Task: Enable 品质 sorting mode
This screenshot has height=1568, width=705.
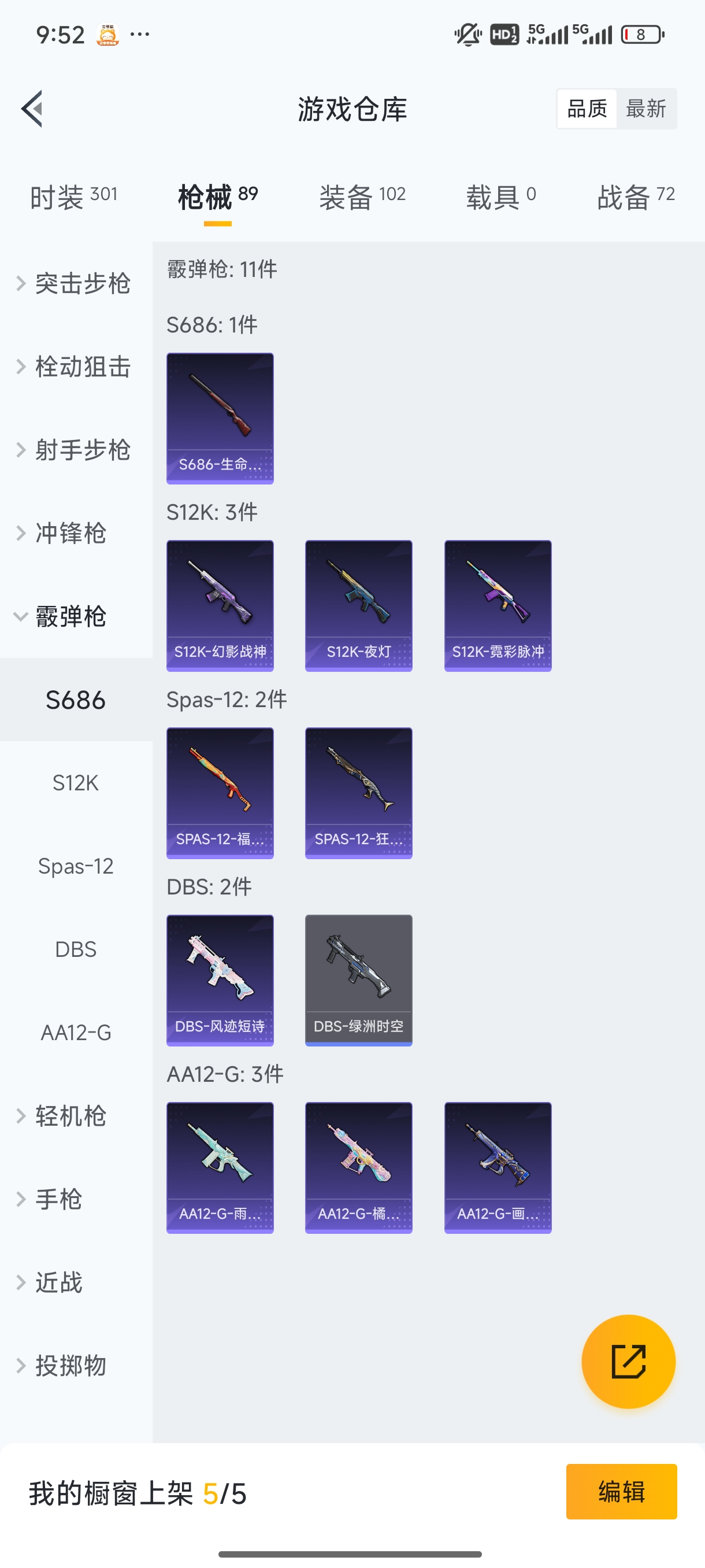Action: coord(586,108)
